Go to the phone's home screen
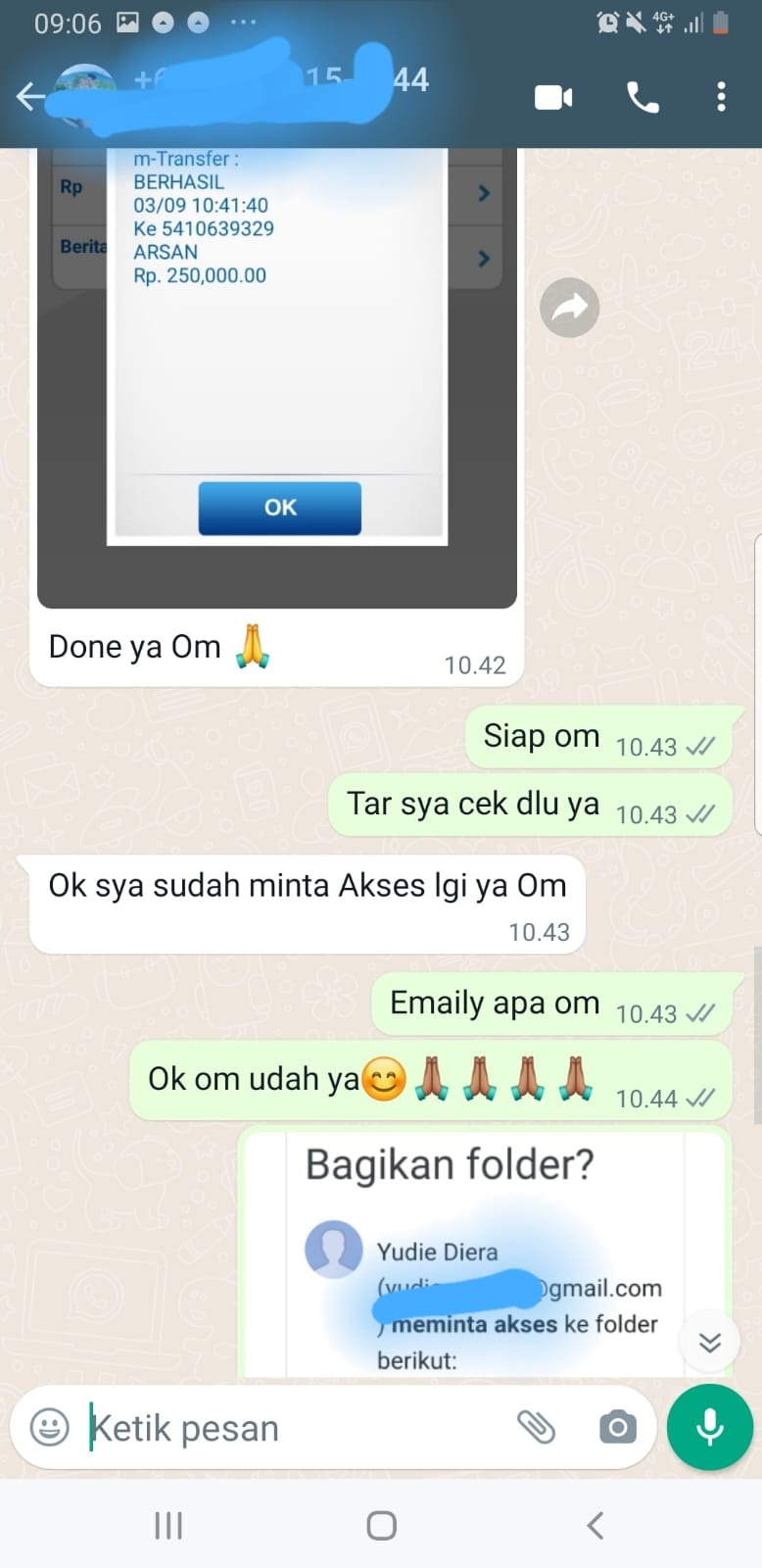Image resolution: width=762 pixels, height=1568 pixels. (x=381, y=1525)
